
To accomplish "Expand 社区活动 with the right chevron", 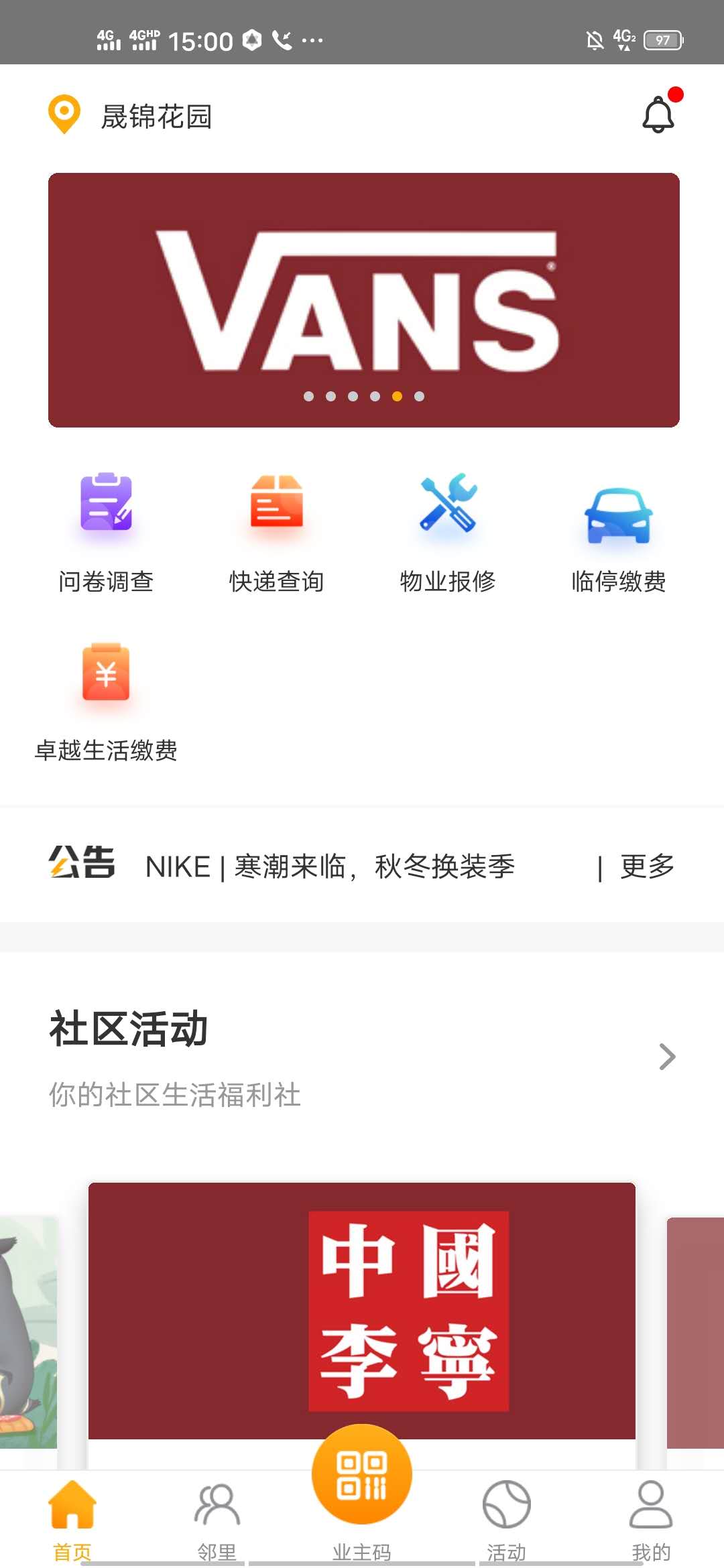I will pos(666,1057).
